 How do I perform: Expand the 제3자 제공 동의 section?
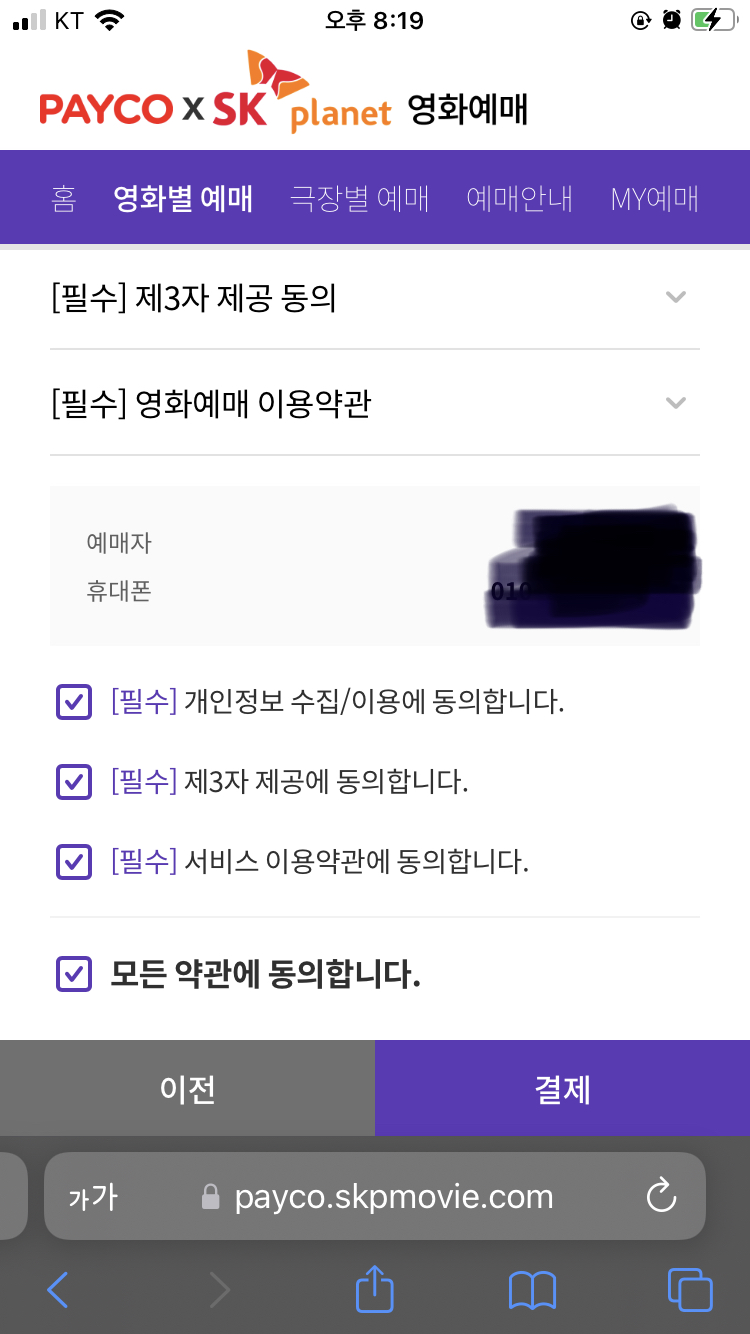click(x=375, y=296)
